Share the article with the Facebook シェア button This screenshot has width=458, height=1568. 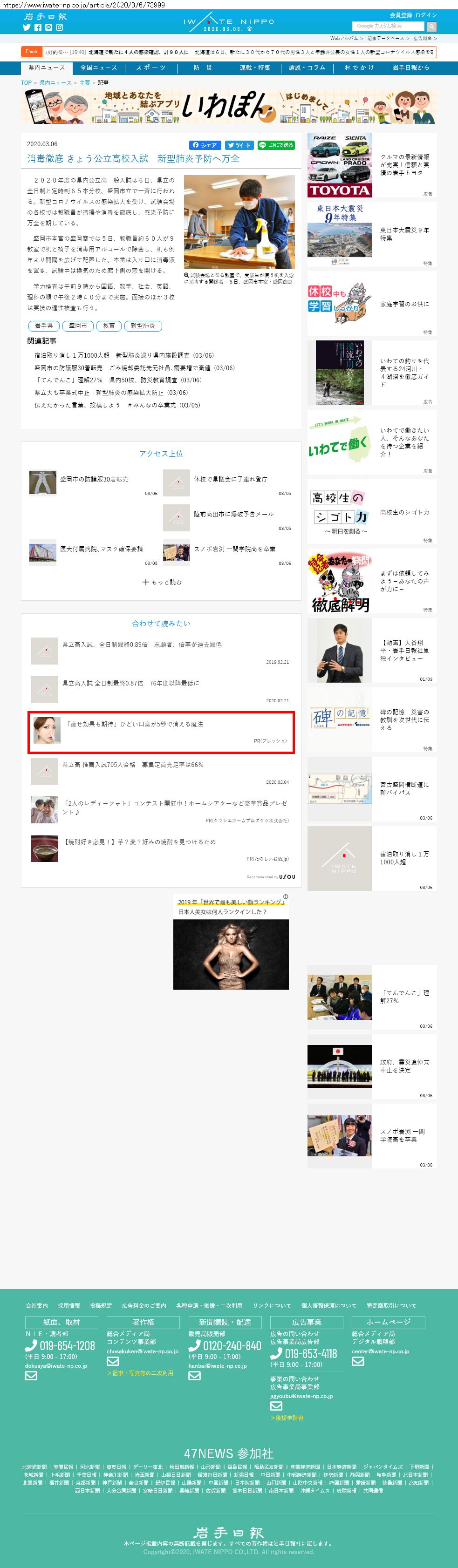tap(205, 145)
